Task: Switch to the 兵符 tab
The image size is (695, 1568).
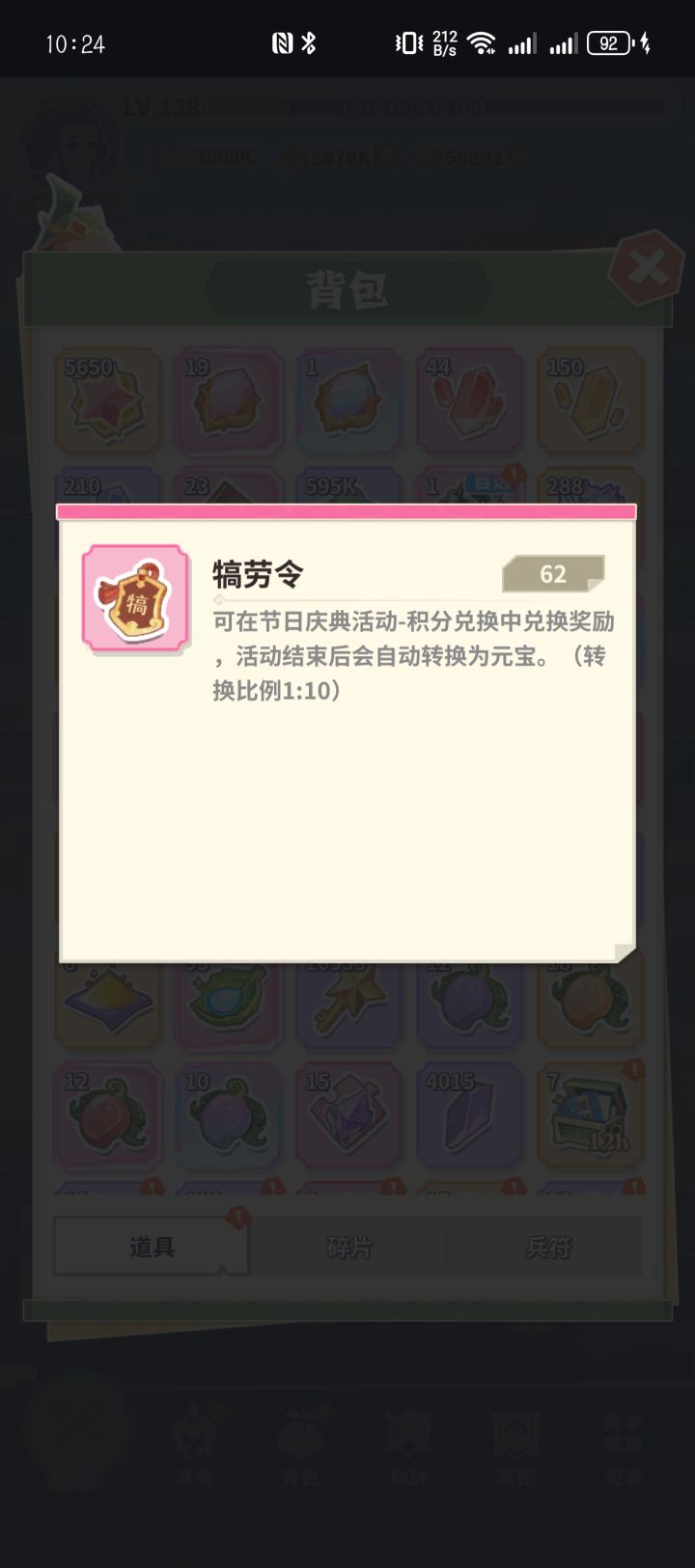Action: coord(546,1247)
